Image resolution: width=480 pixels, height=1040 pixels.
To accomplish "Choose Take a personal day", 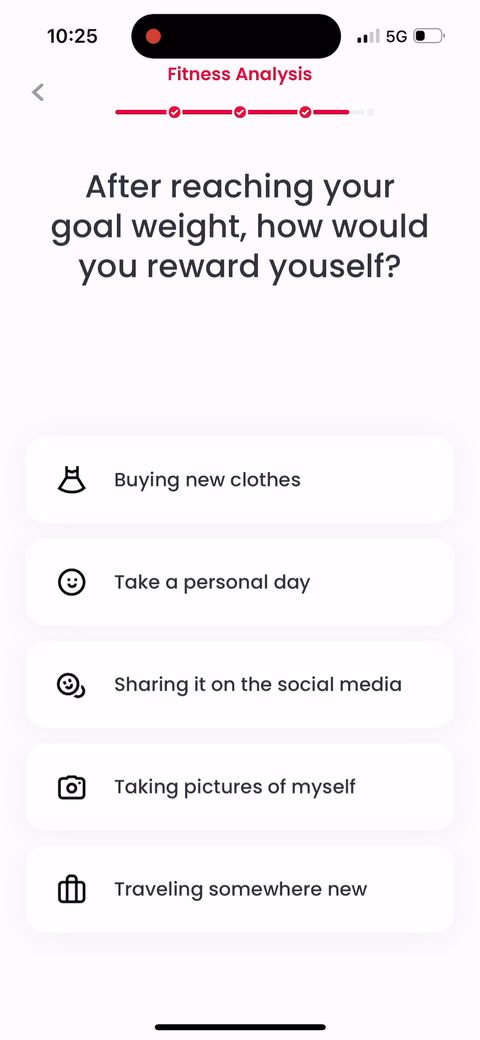I will 240,582.
